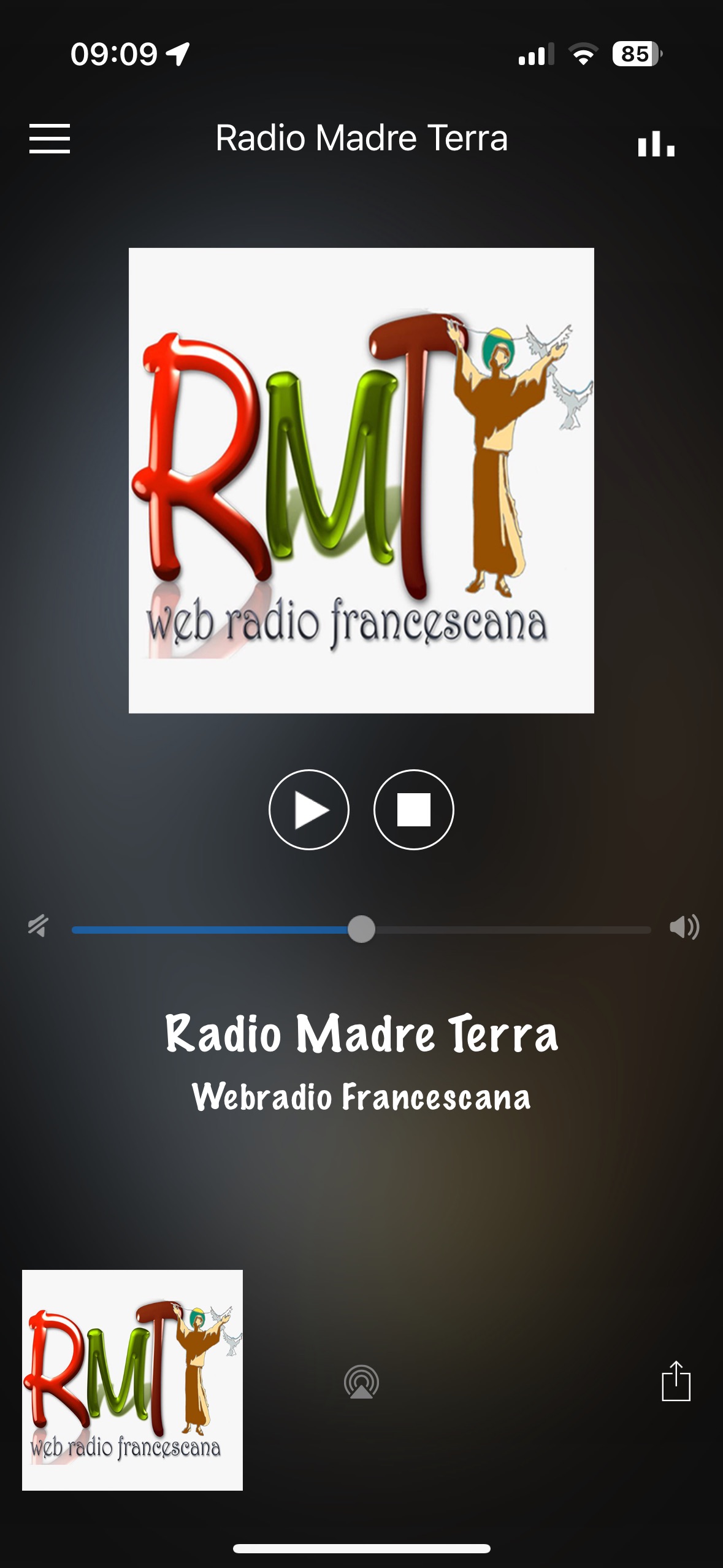
Task: Open the equalizer bars icon
Action: click(656, 144)
